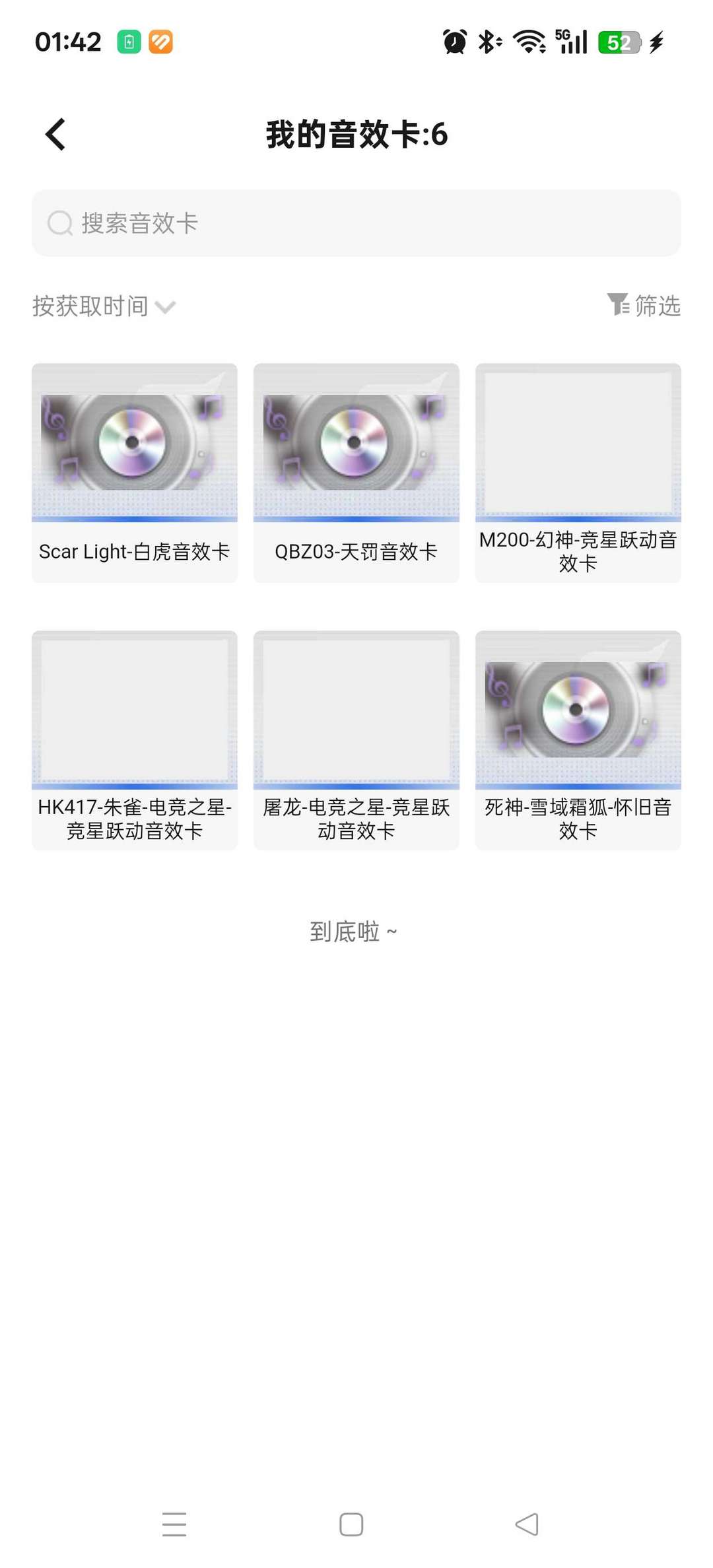
Task: Tap the back arrow at the top left
Action: [x=55, y=133]
